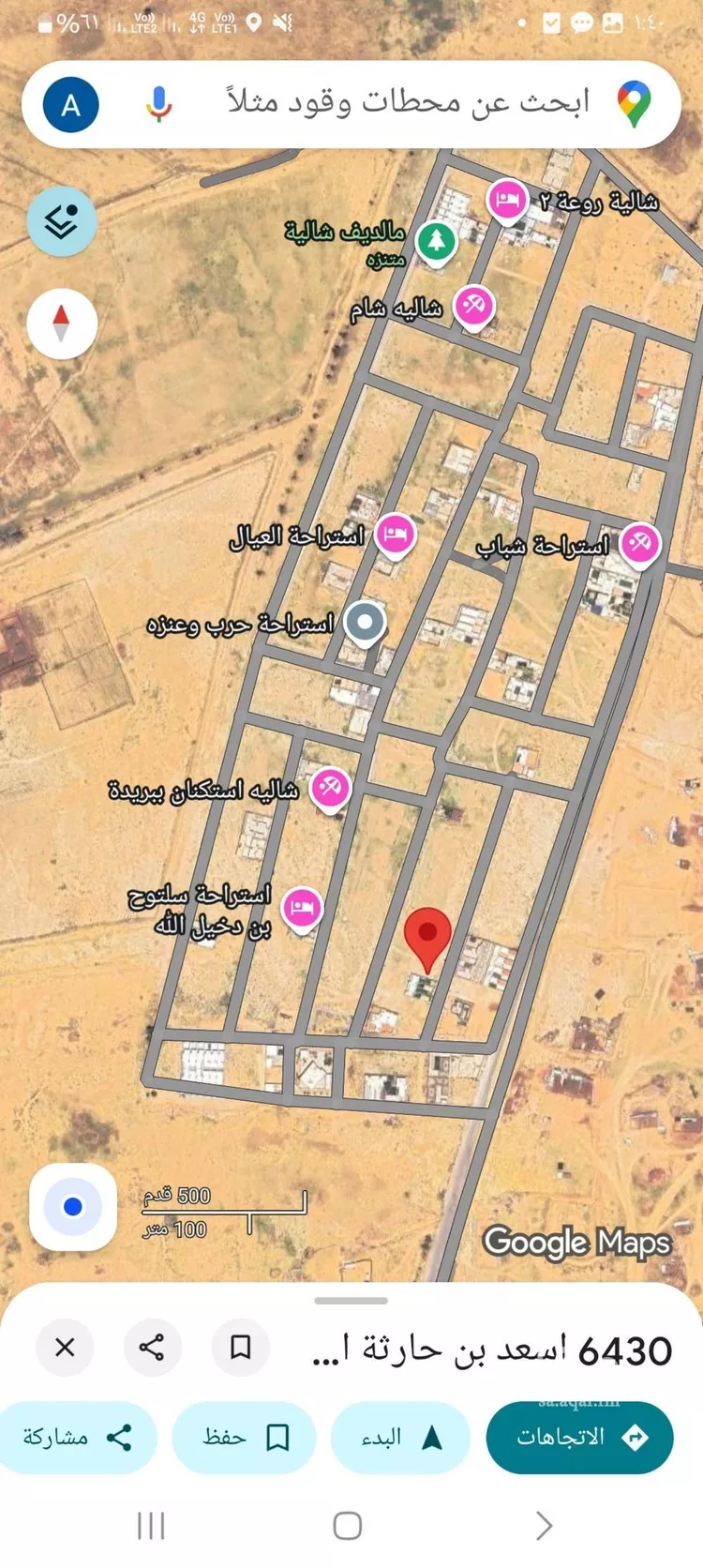Open the مالديف شالية park marker
703x1568 pixels.
click(435, 241)
